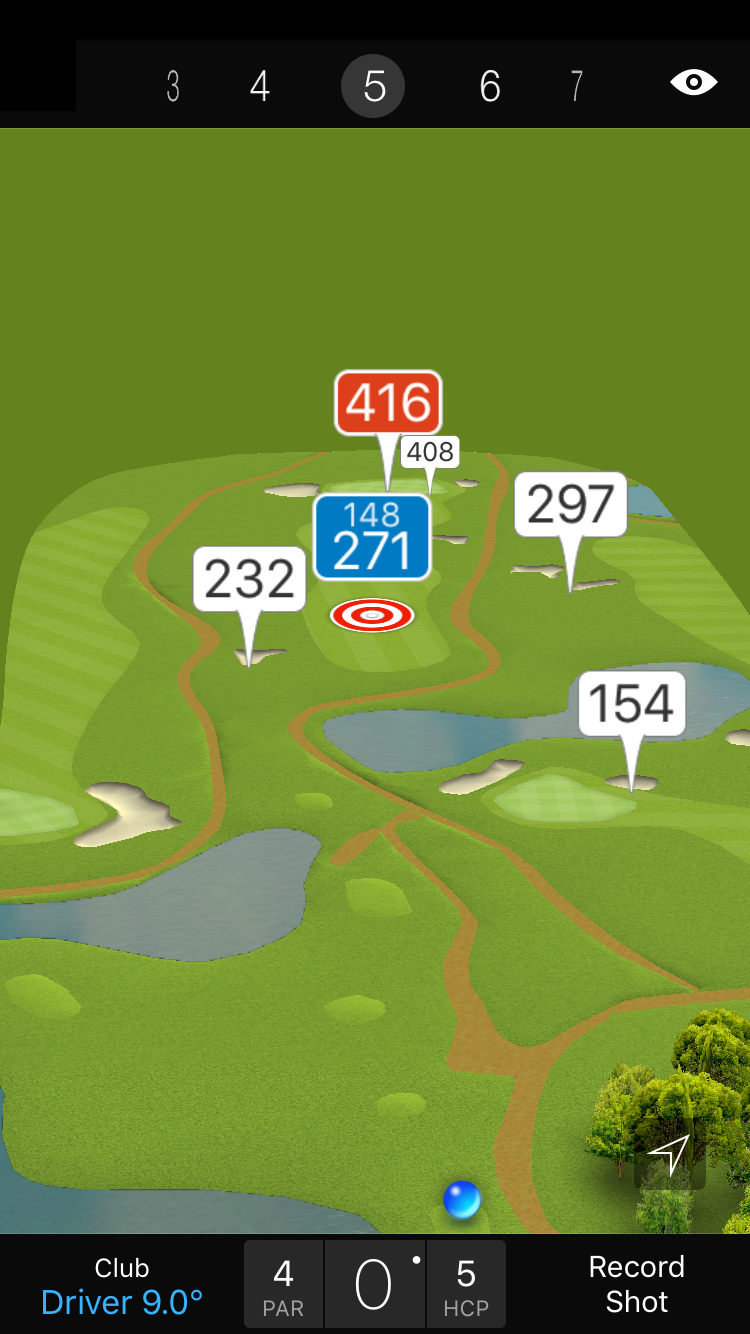Viewport: 750px width, 1334px height.
Task: Switch to hole 3
Action: [x=173, y=87]
